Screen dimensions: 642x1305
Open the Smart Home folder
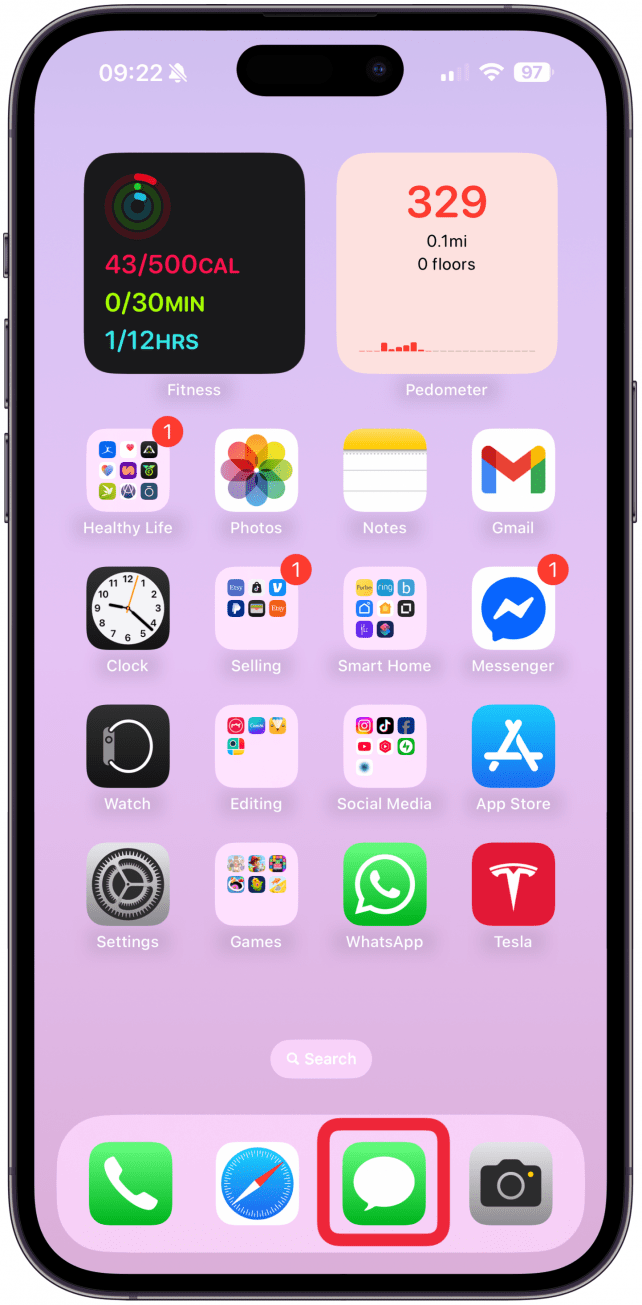385,608
